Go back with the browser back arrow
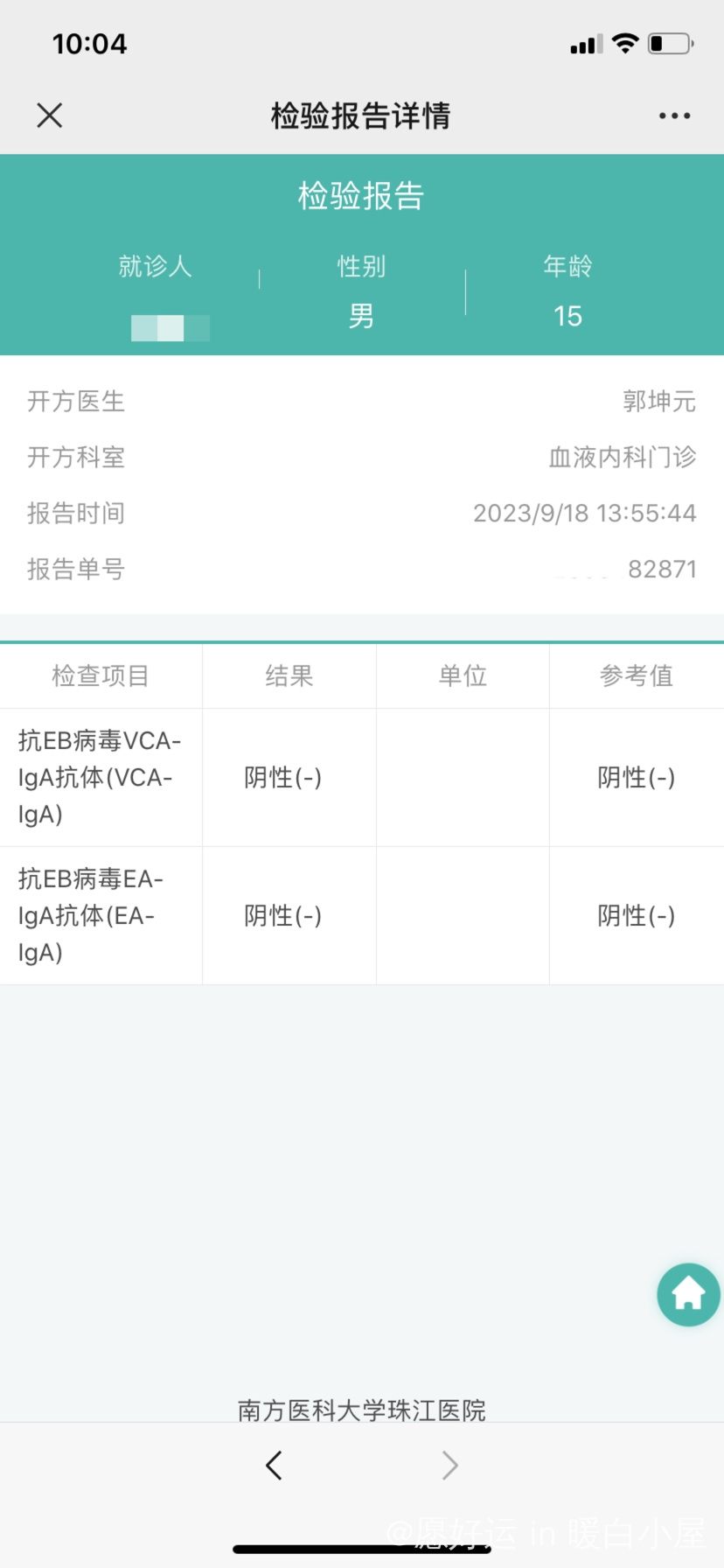 (274, 1465)
